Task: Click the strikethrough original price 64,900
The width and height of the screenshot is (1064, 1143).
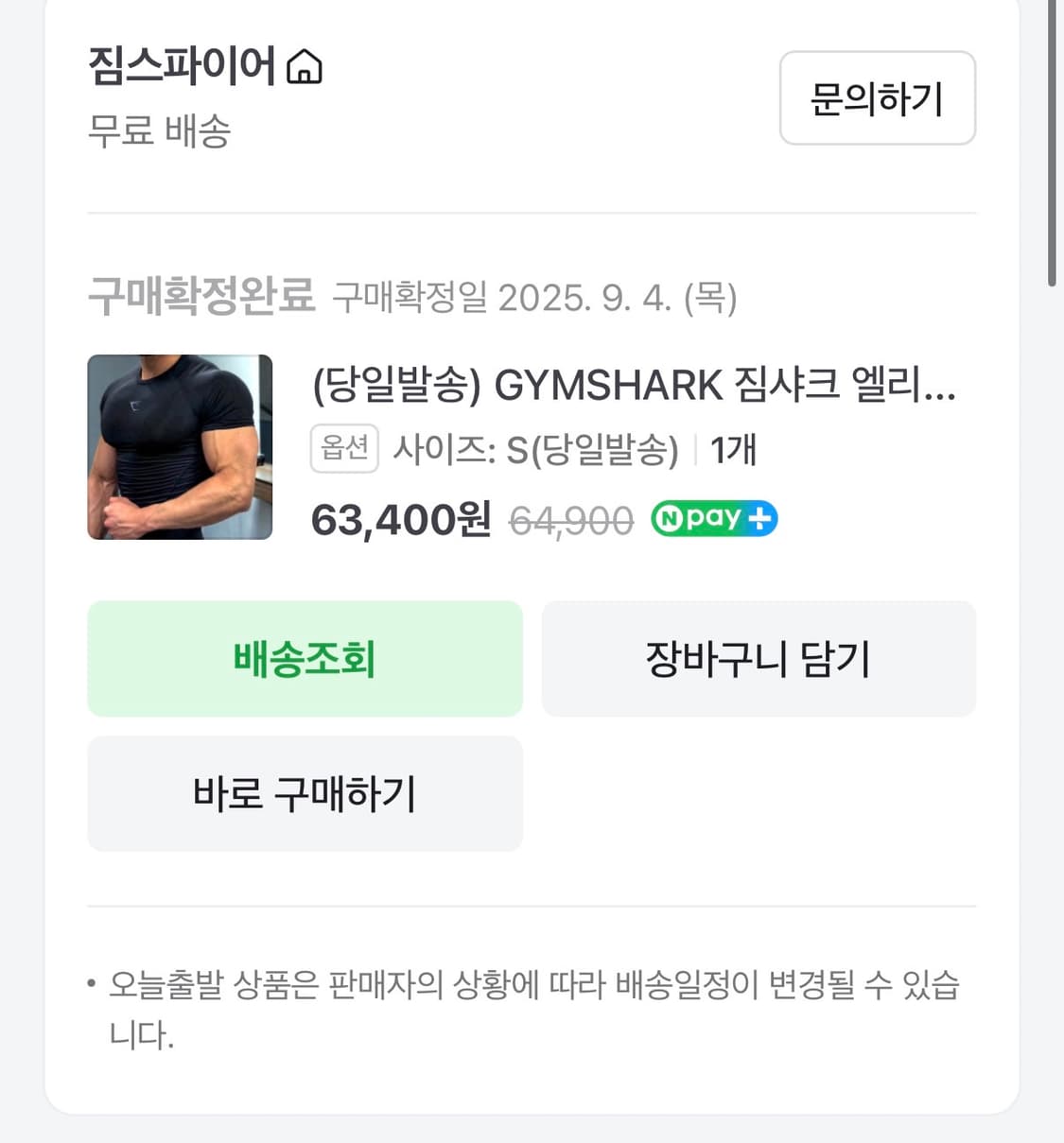Action: [568, 519]
